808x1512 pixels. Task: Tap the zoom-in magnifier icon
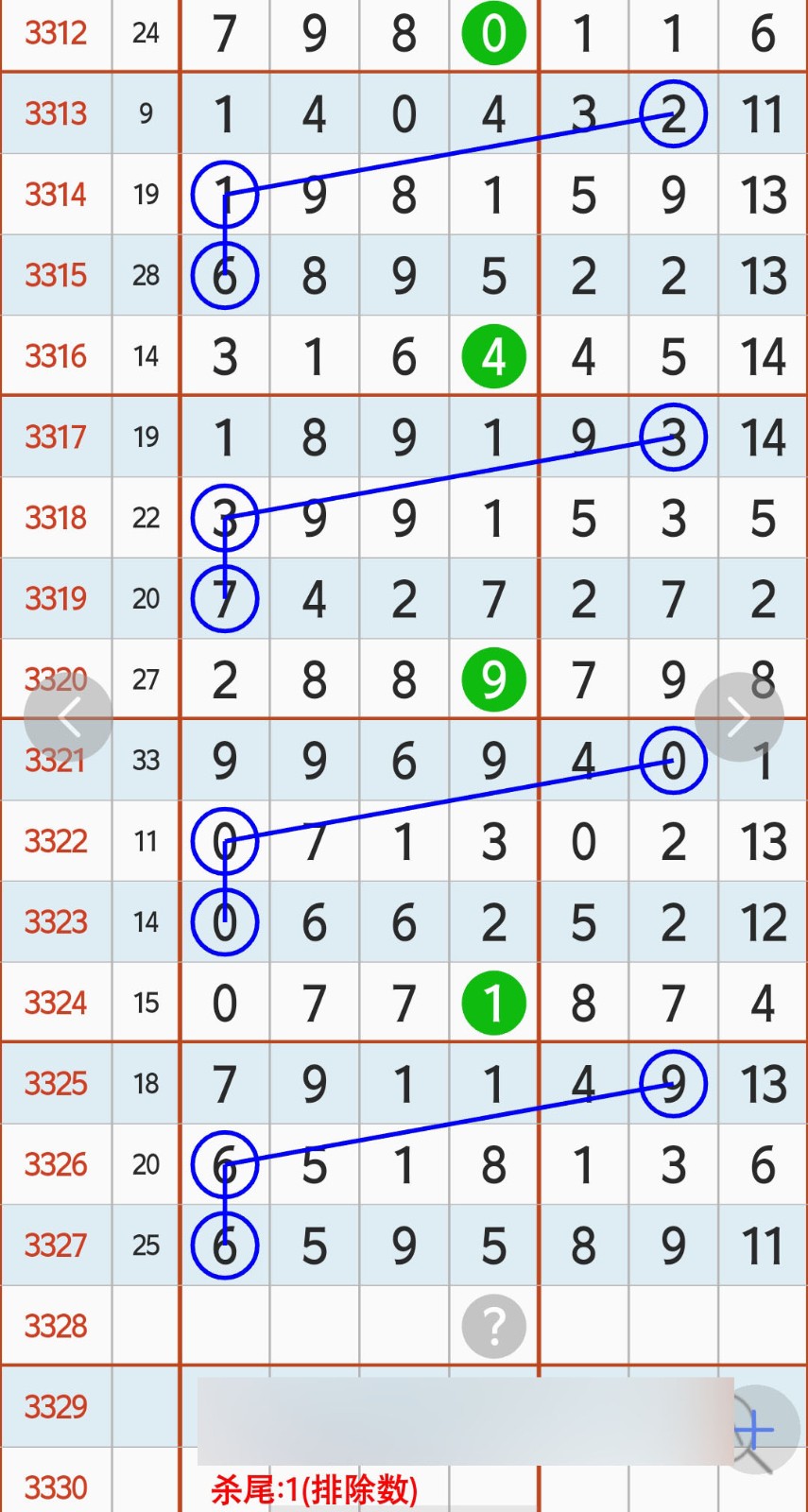click(x=757, y=1430)
